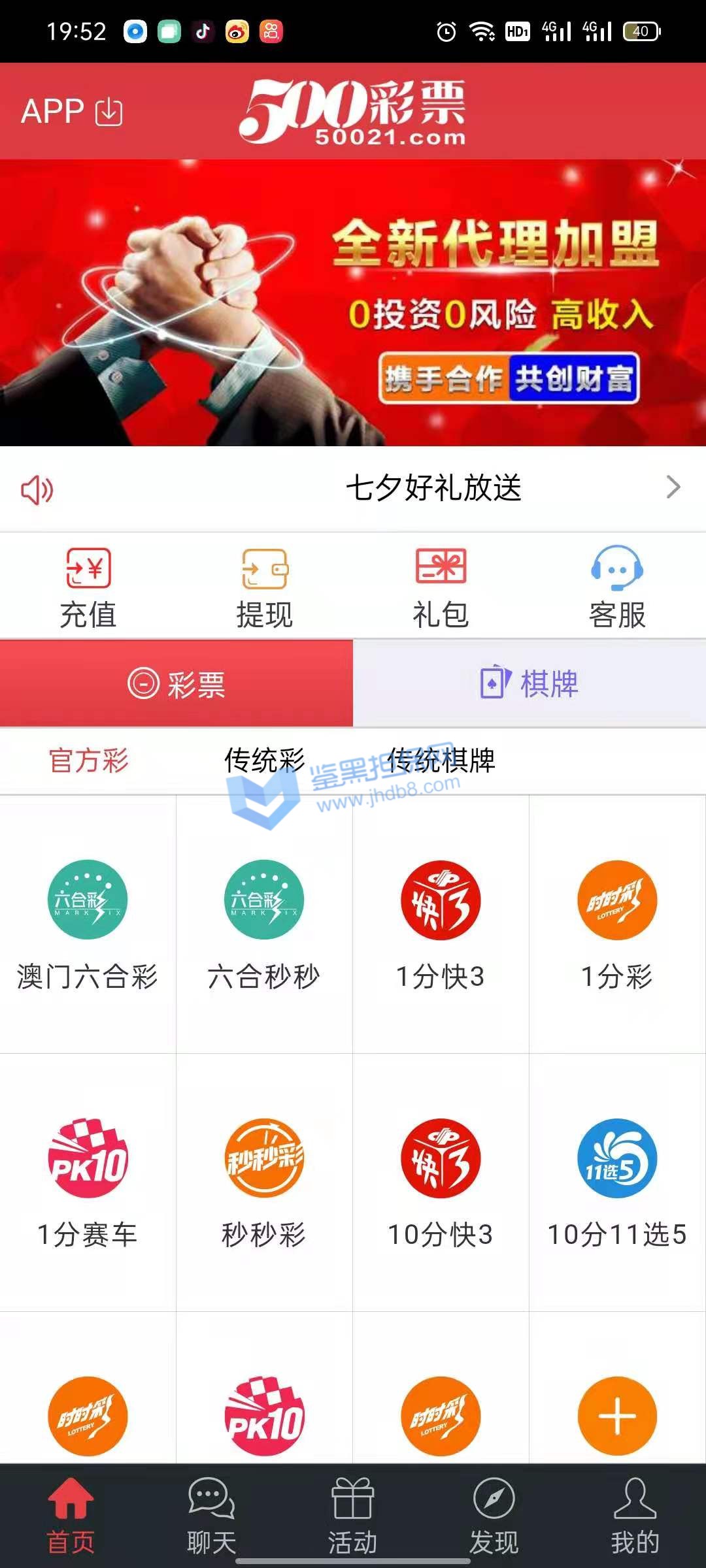Go to the 聊天 tab

pyautogui.click(x=211, y=1516)
